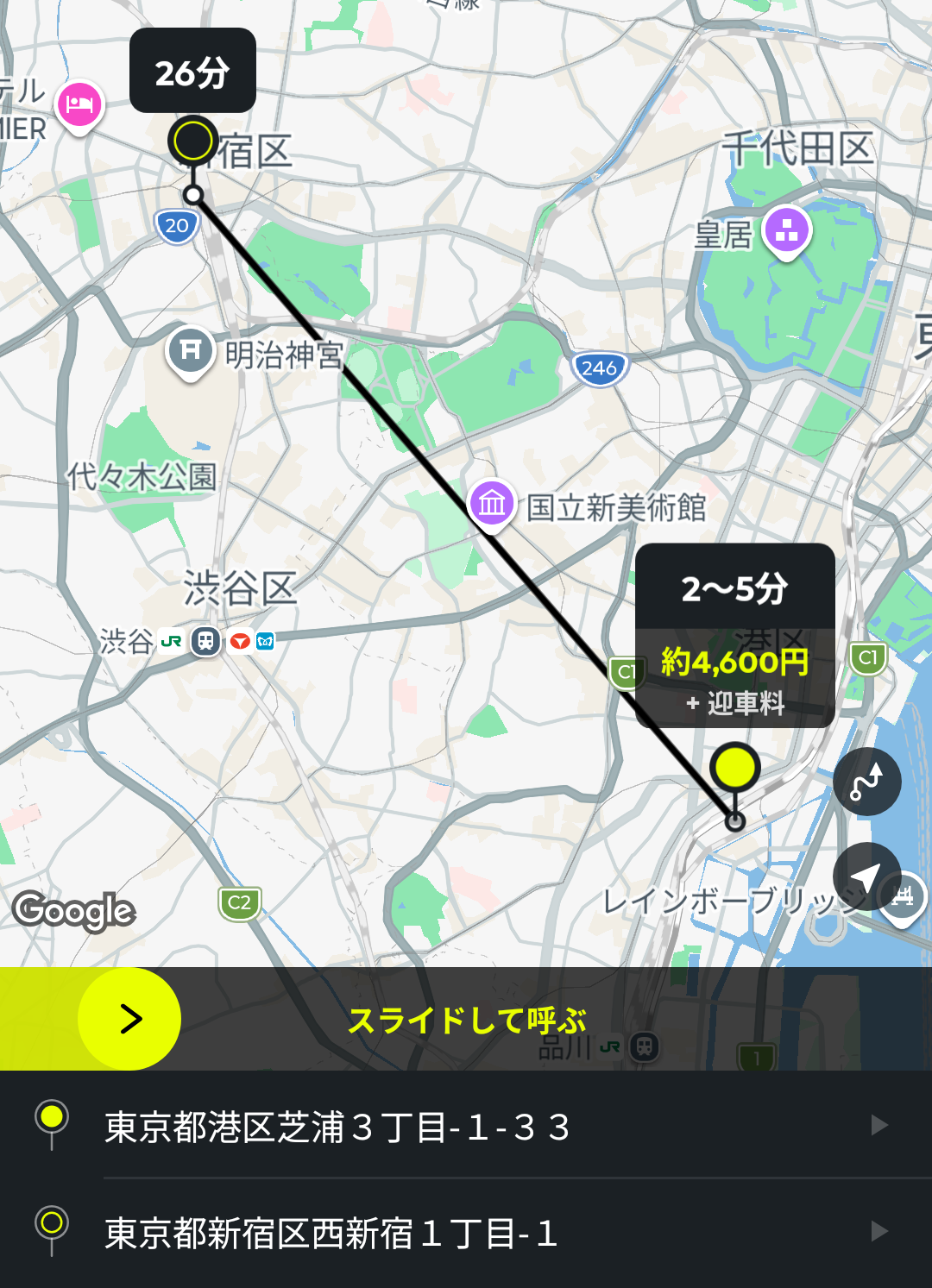
Task: Change destination 東京都新宿区西新宿1丁目-1
Action: point(466,1232)
